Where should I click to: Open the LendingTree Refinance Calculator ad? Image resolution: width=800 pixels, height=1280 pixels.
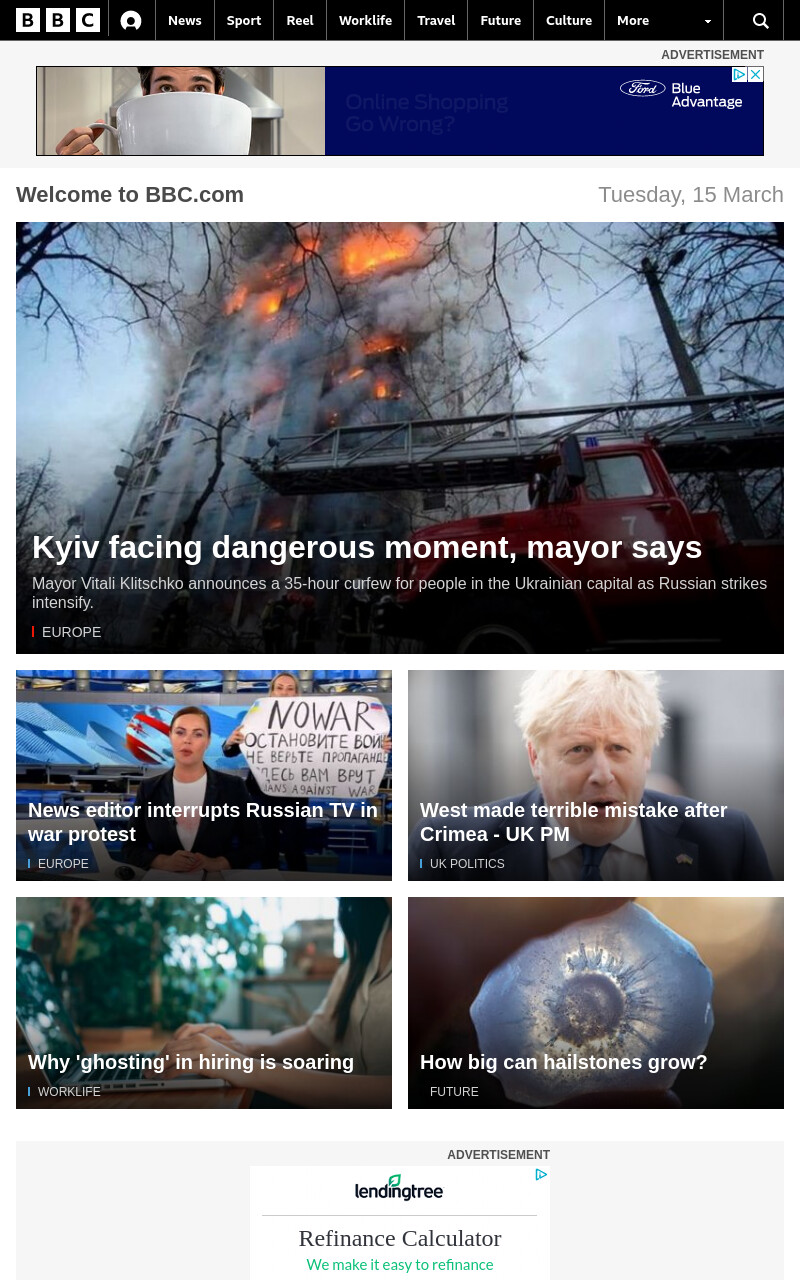pyautogui.click(x=400, y=1223)
